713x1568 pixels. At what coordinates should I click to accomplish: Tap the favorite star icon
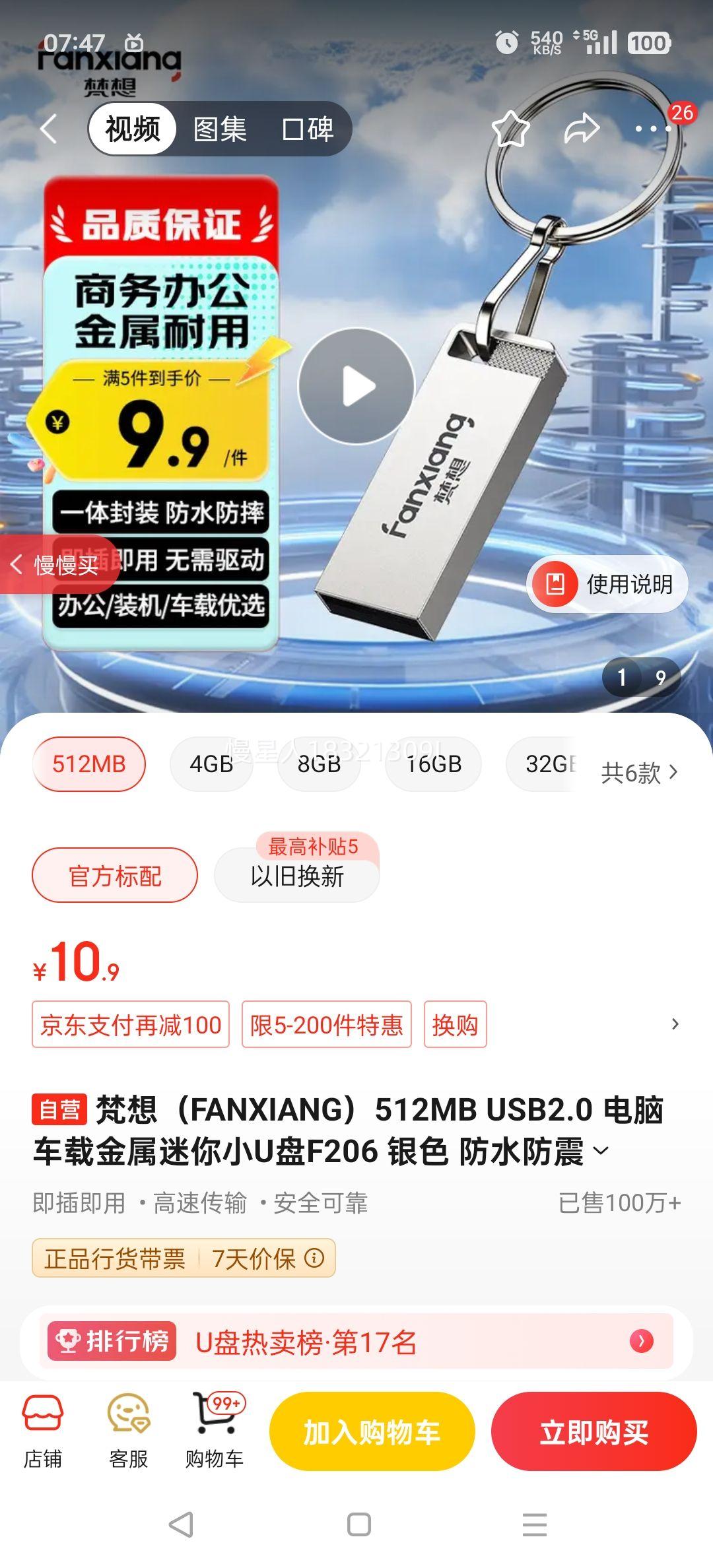point(513,128)
